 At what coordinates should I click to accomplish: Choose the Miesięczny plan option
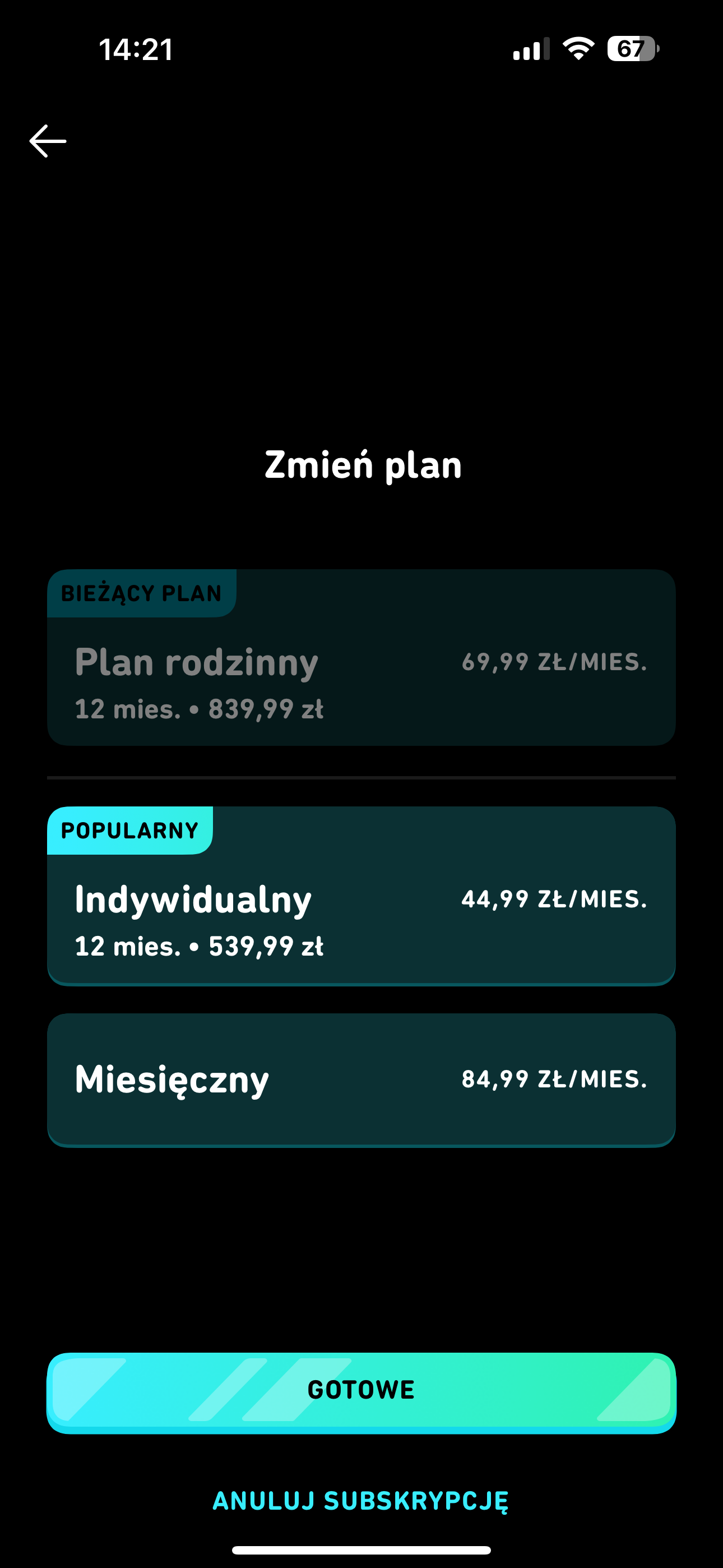click(361, 1079)
